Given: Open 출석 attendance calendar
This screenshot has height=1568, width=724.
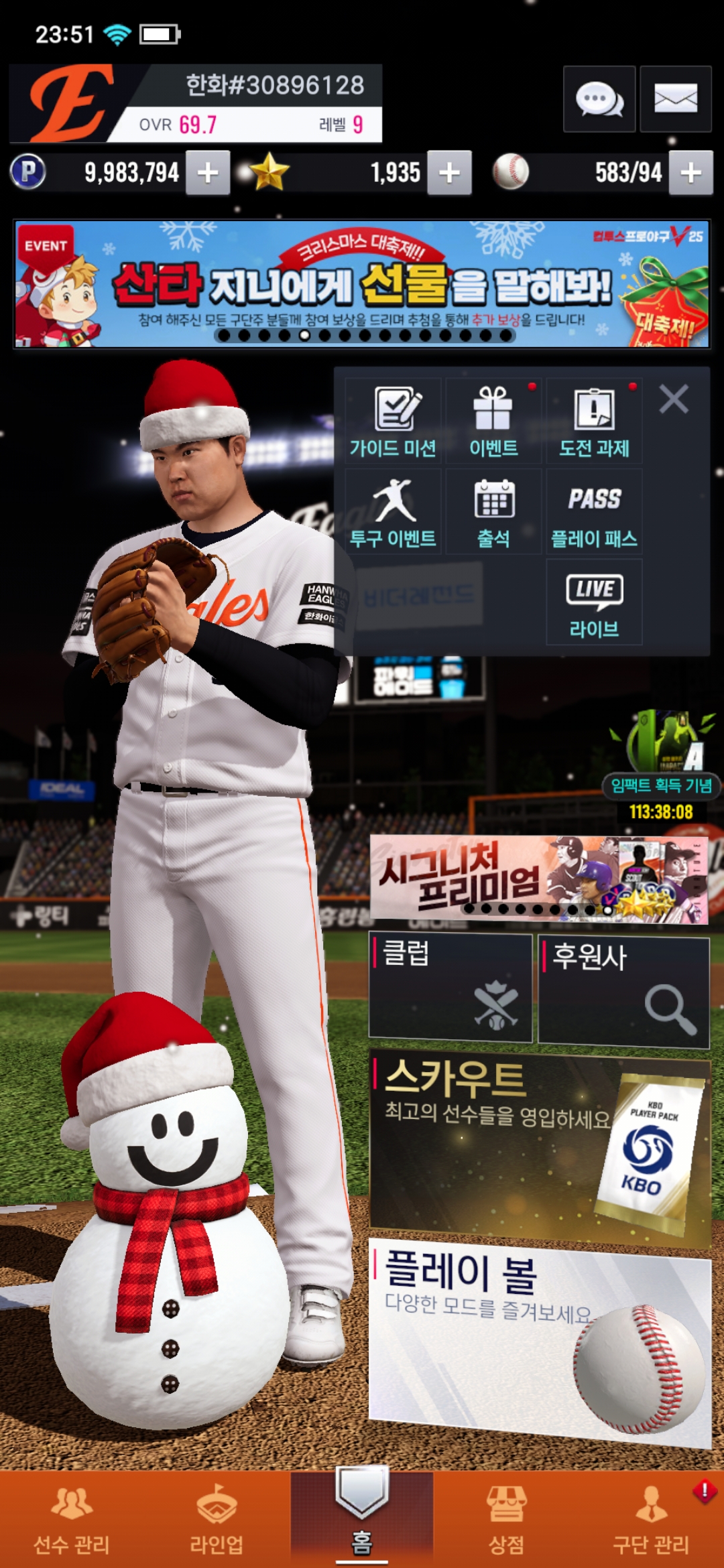Looking at the screenshot, I should pos(493,512).
